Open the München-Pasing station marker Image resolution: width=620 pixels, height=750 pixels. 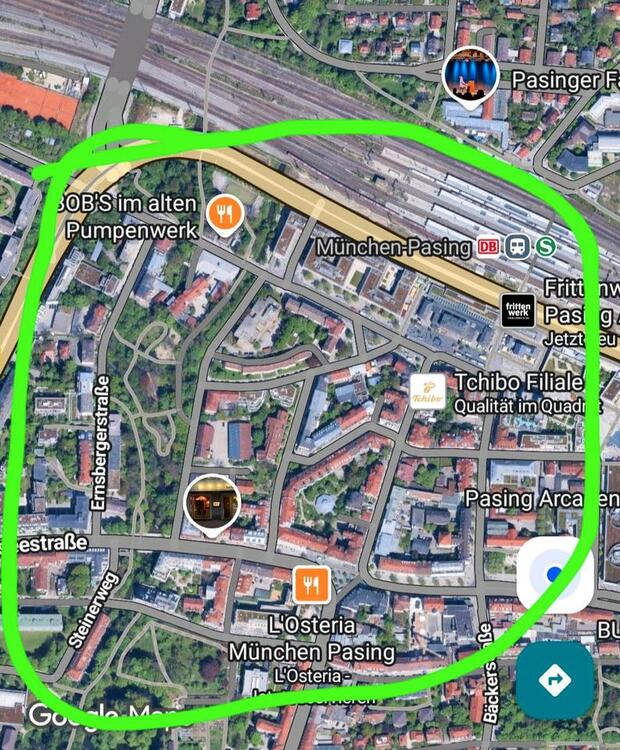pyautogui.click(x=517, y=246)
